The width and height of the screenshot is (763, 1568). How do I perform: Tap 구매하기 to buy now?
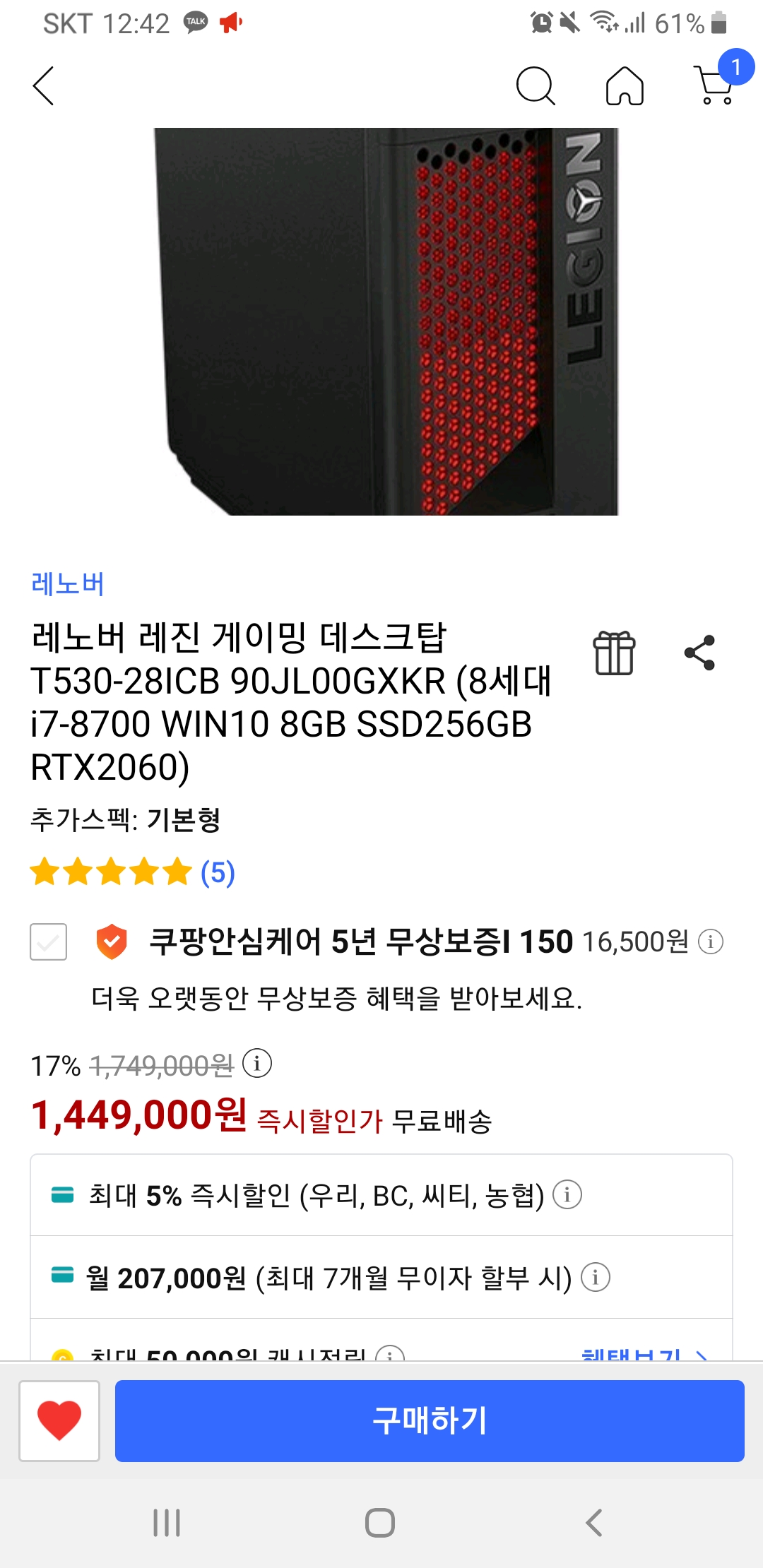click(430, 1420)
